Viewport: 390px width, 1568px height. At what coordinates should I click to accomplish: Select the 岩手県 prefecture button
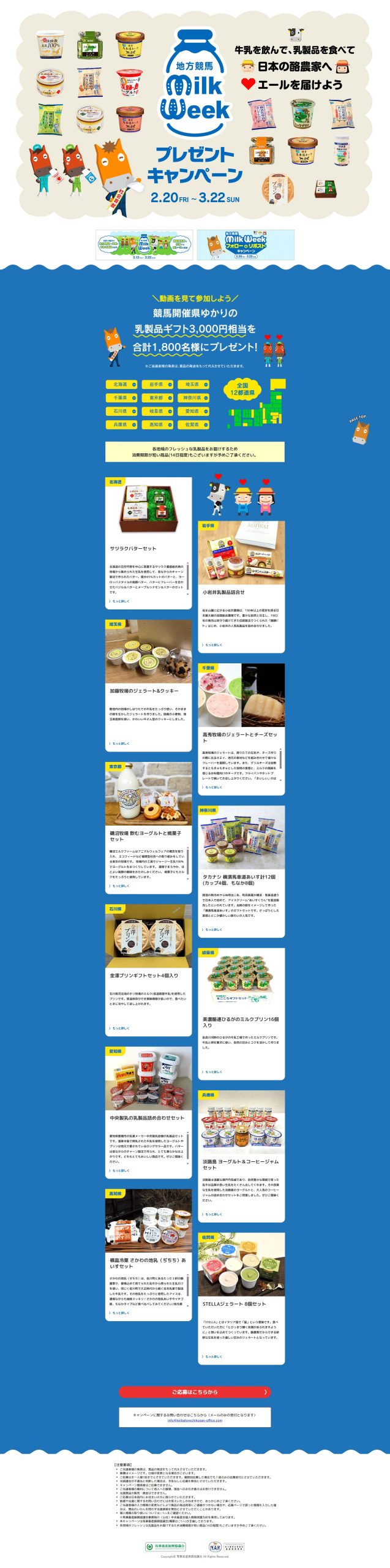(157, 385)
